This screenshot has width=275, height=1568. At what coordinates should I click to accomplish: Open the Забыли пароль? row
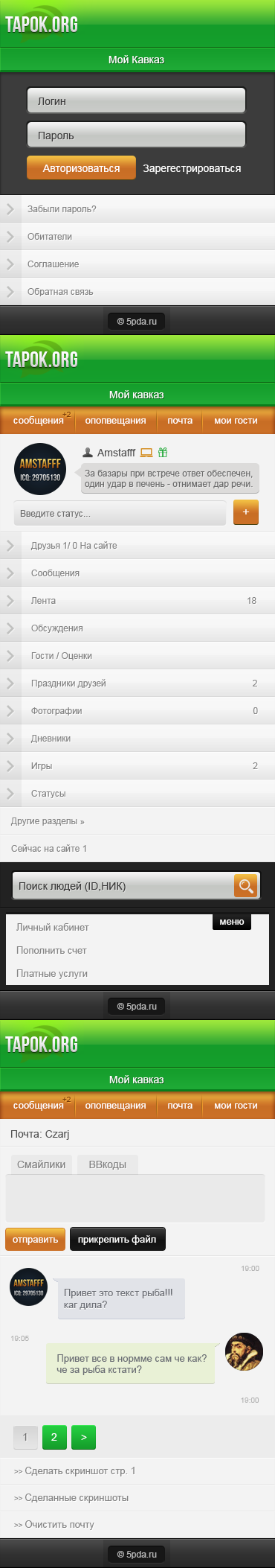(x=137, y=209)
